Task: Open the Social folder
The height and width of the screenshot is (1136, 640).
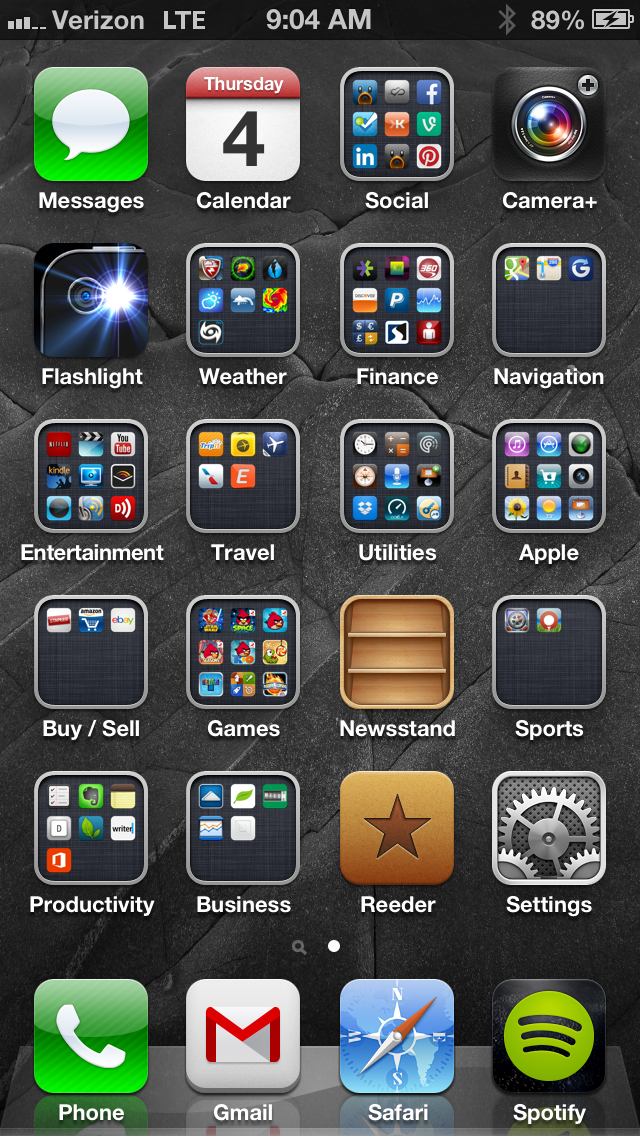Action: point(396,124)
